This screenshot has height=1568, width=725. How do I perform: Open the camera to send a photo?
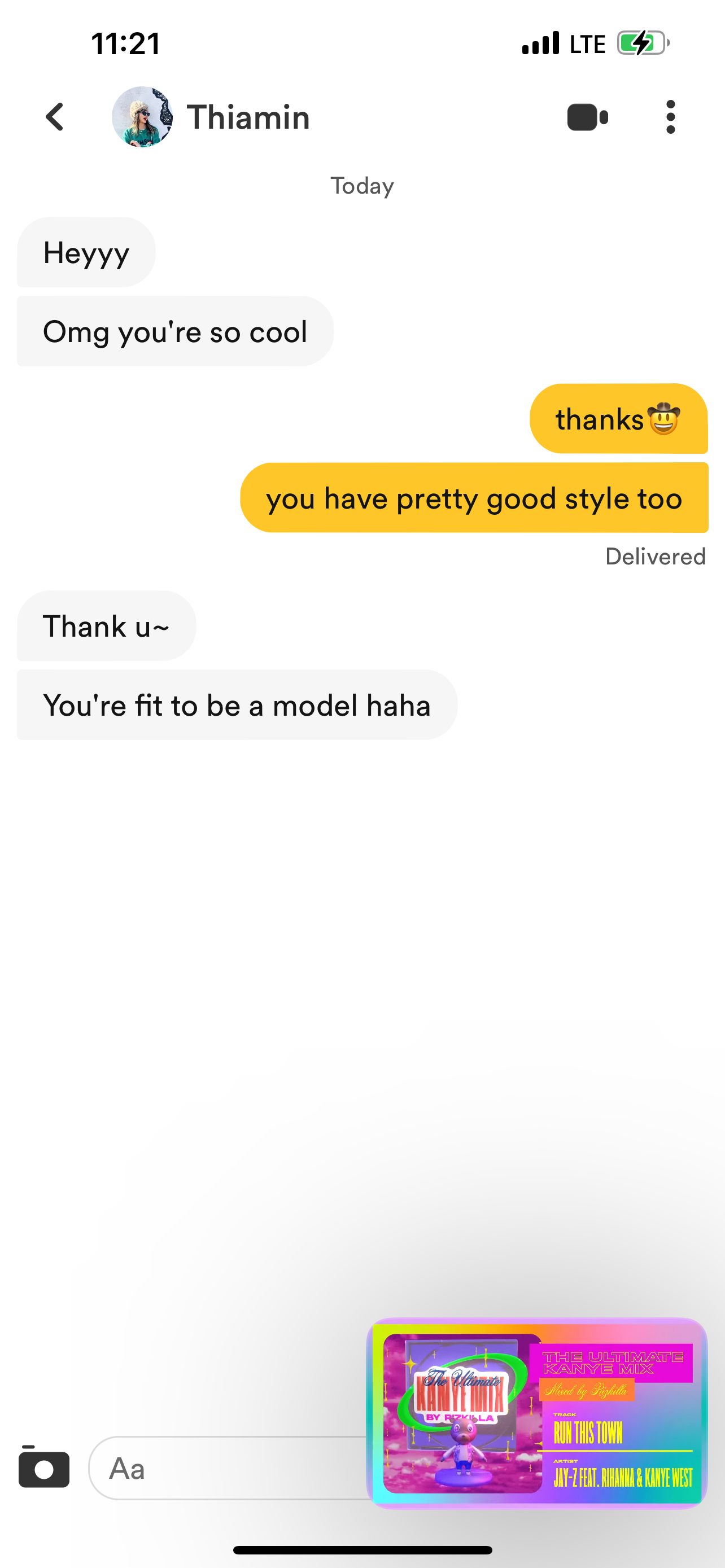(44, 1468)
